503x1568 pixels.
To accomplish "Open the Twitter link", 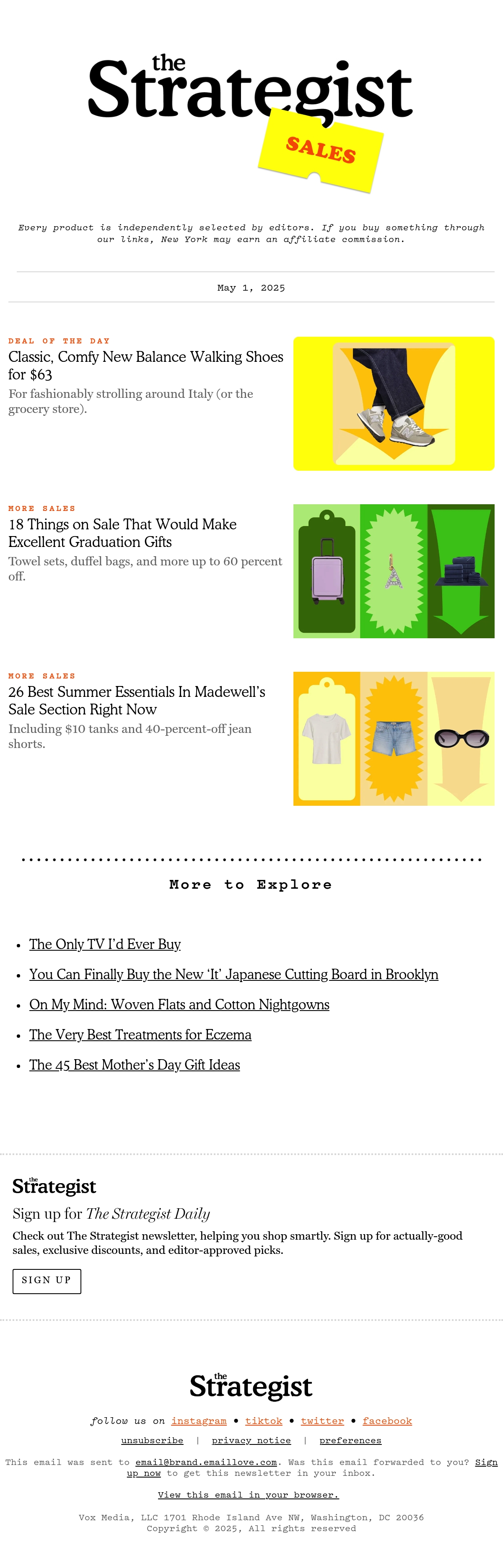I will point(322,1421).
